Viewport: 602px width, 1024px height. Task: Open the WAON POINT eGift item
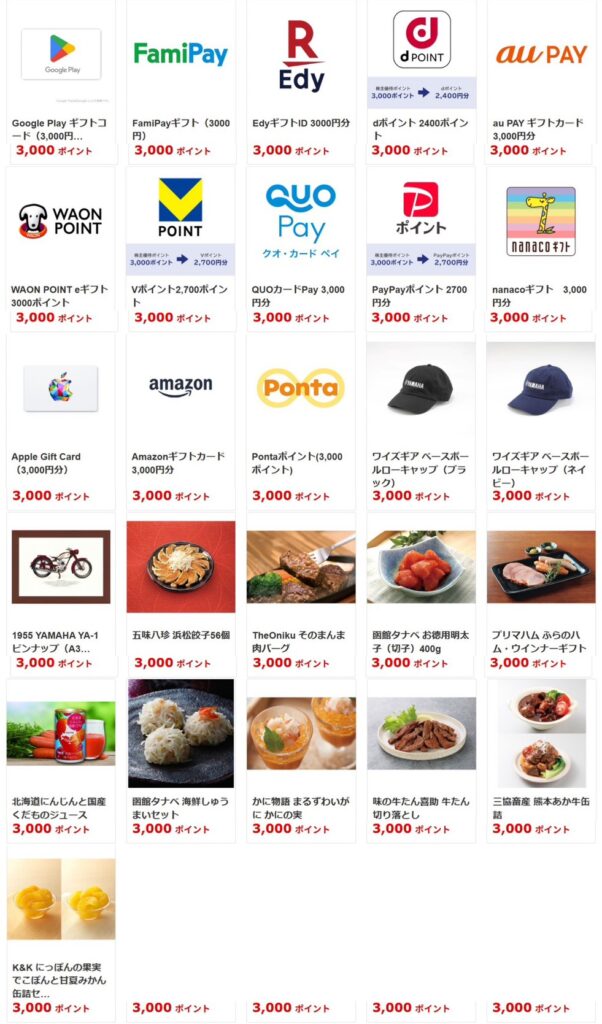coord(61,221)
